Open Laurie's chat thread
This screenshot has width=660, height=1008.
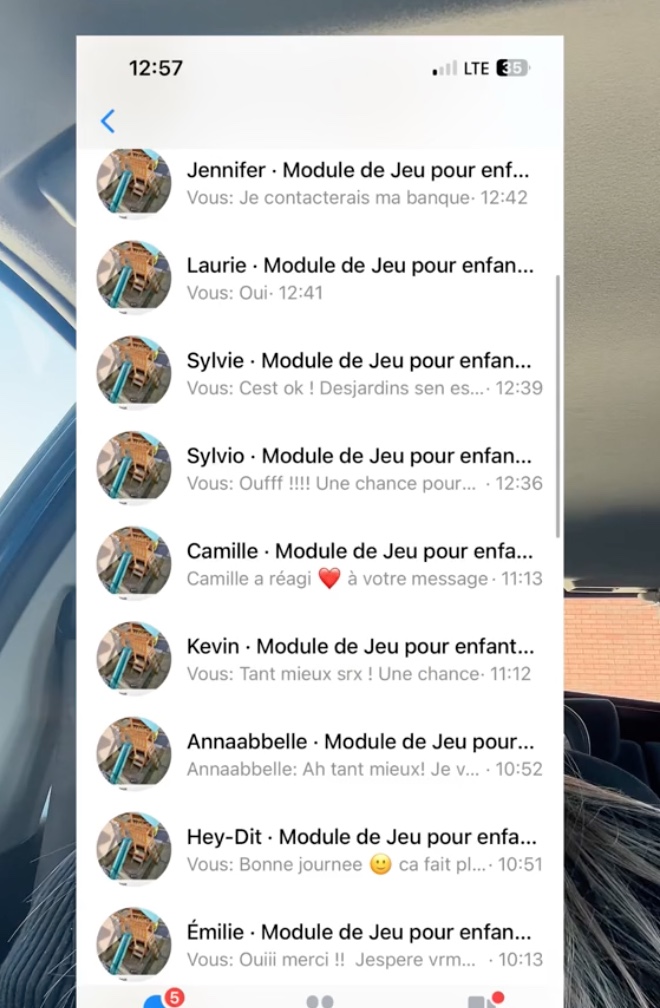tap(357, 278)
